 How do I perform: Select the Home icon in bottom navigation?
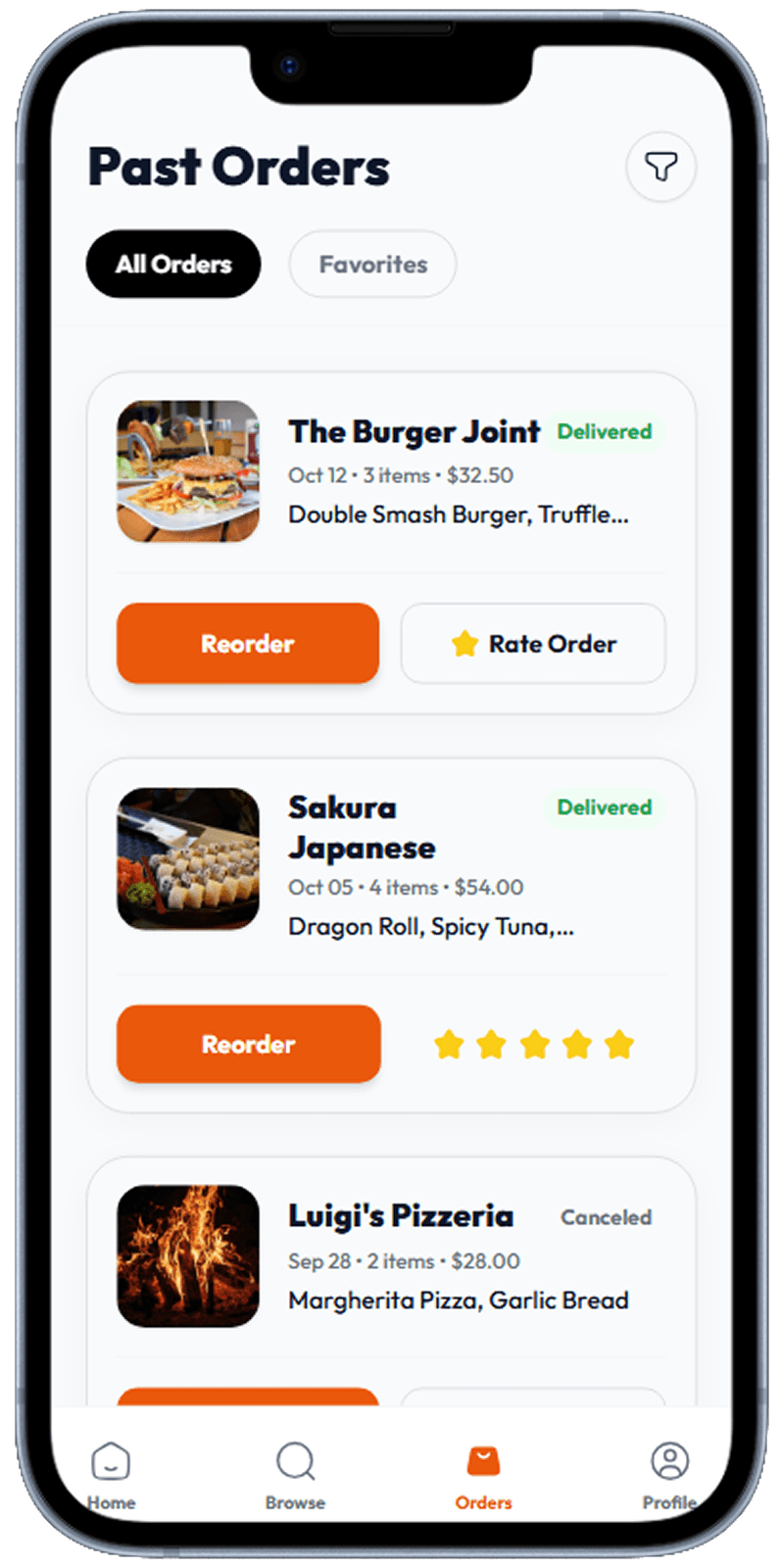pyautogui.click(x=111, y=1461)
